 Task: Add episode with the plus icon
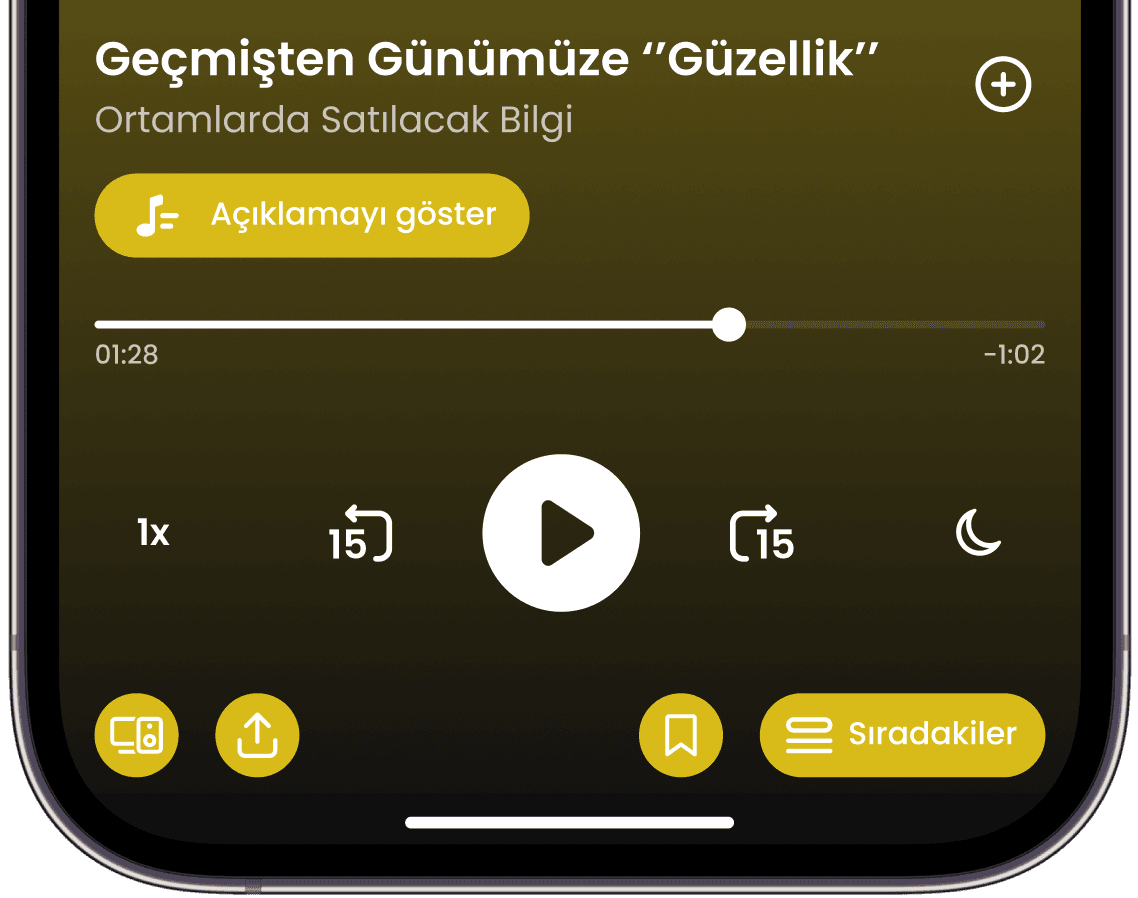pos(1003,86)
